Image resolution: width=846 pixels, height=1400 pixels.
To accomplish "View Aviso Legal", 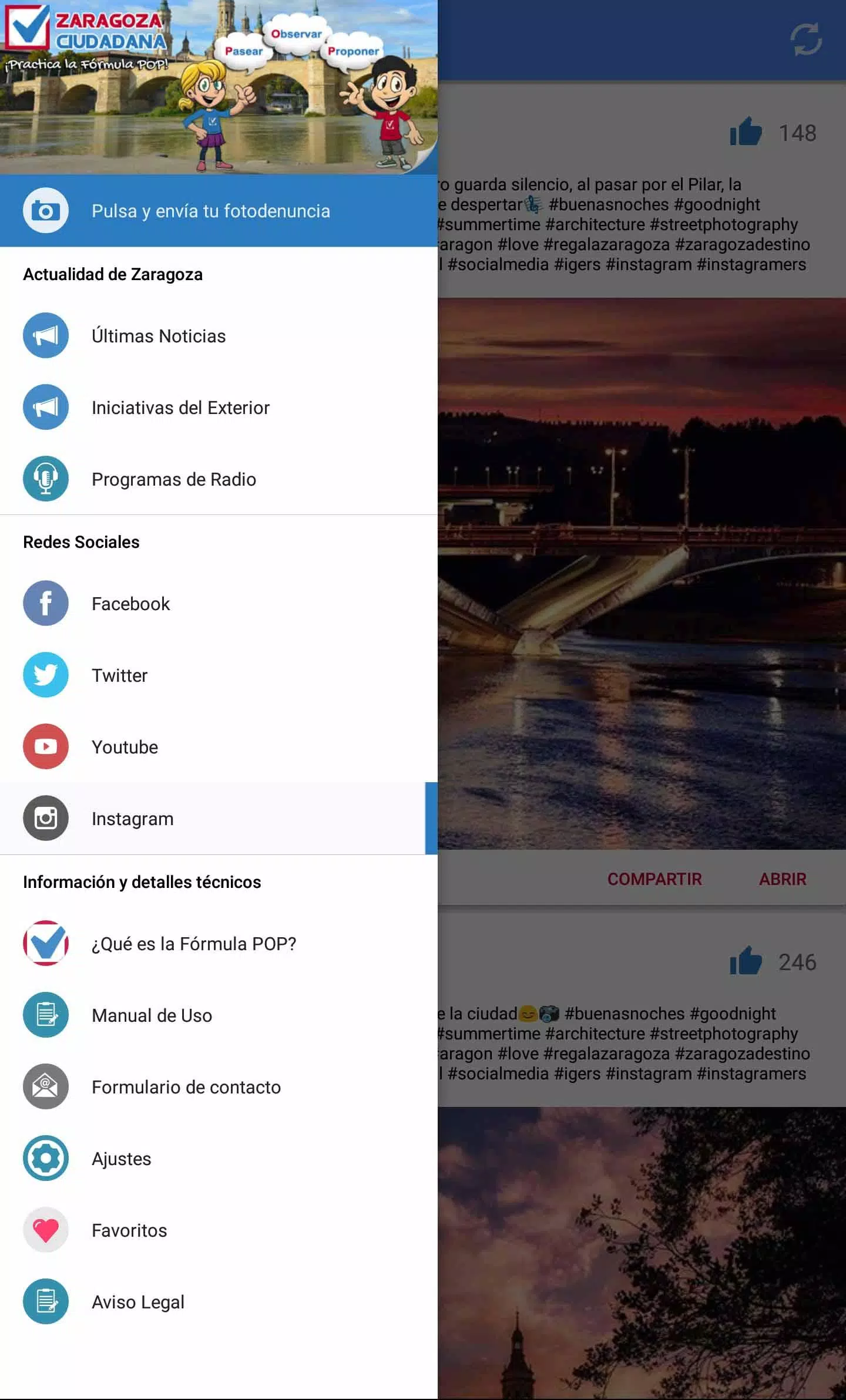I will point(138,1302).
